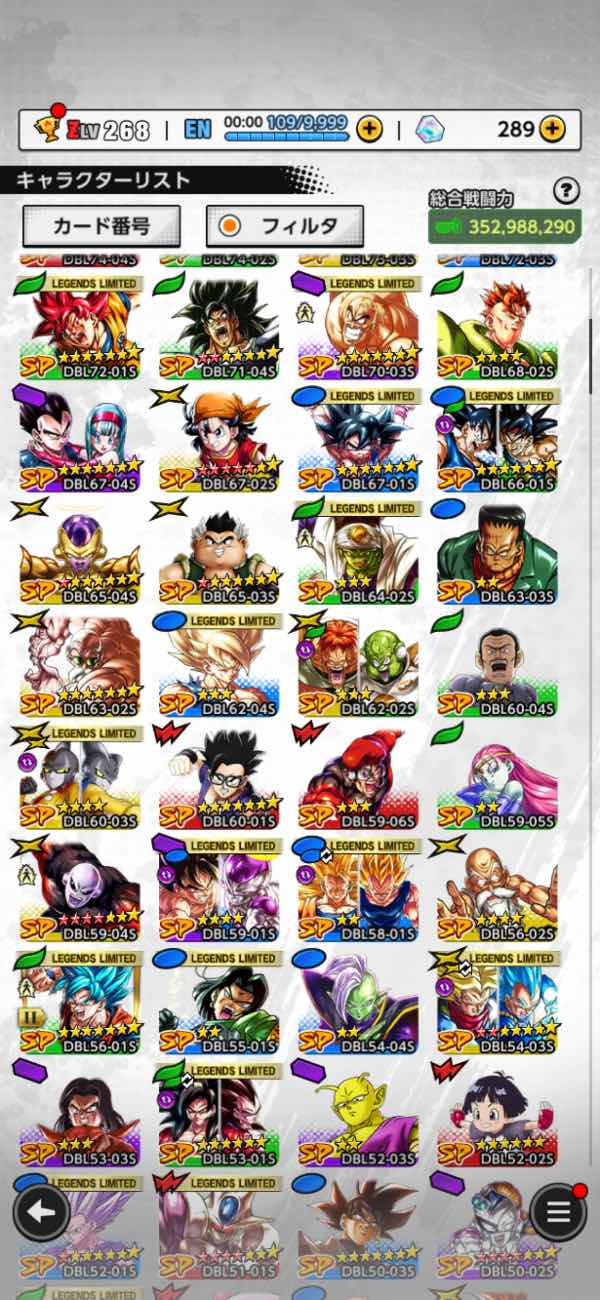
Task: Open the help question mark icon
Action: click(566, 190)
